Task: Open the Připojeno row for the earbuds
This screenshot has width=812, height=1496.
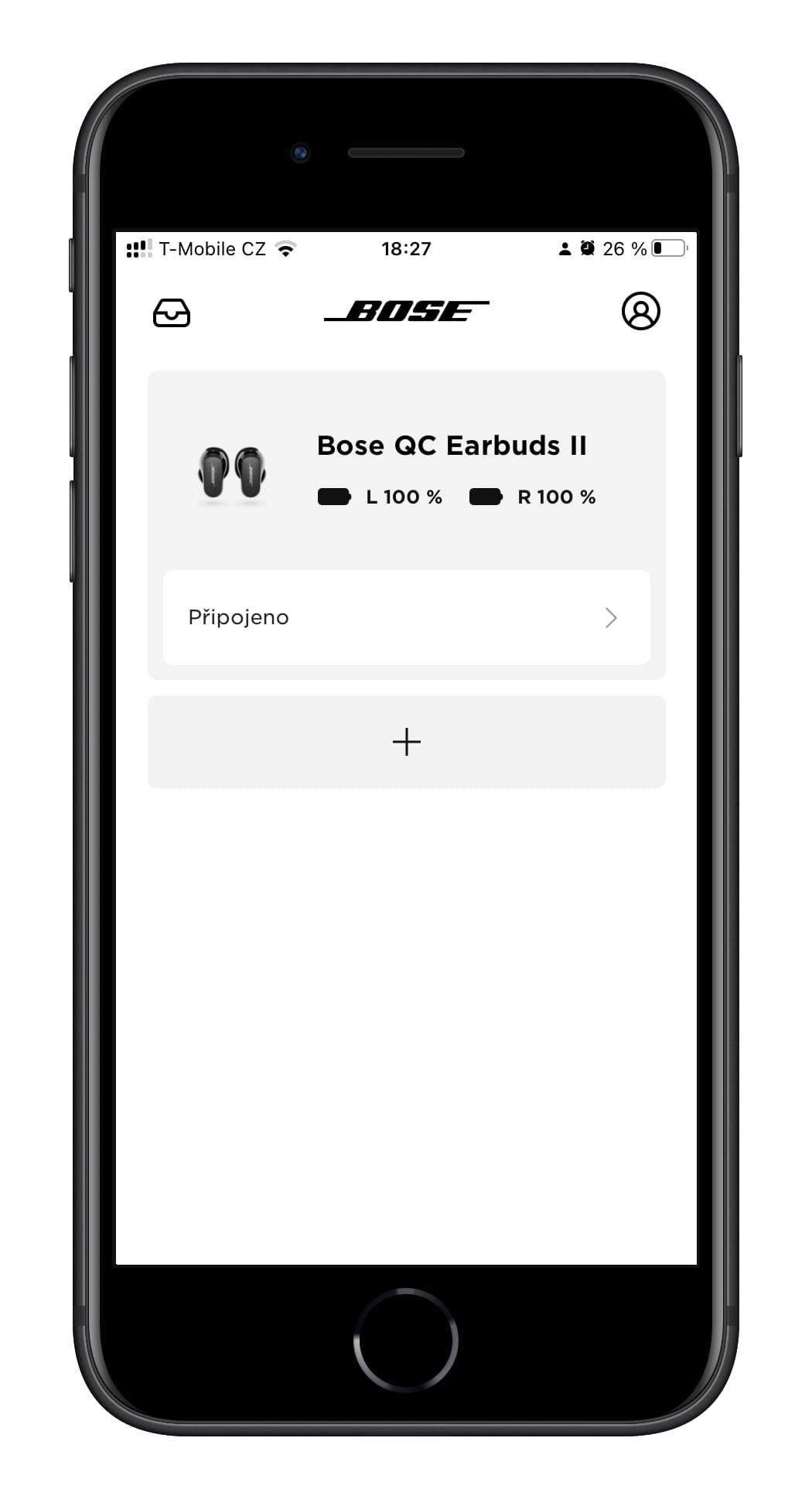Action: tap(406, 617)
